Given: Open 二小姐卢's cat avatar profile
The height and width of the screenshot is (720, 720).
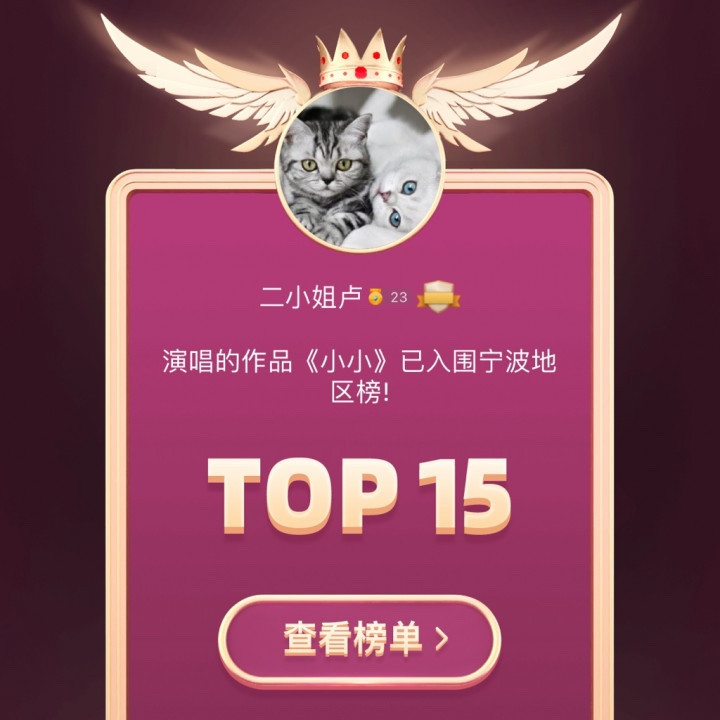Looking at the screenshot, I should (359, 172).
